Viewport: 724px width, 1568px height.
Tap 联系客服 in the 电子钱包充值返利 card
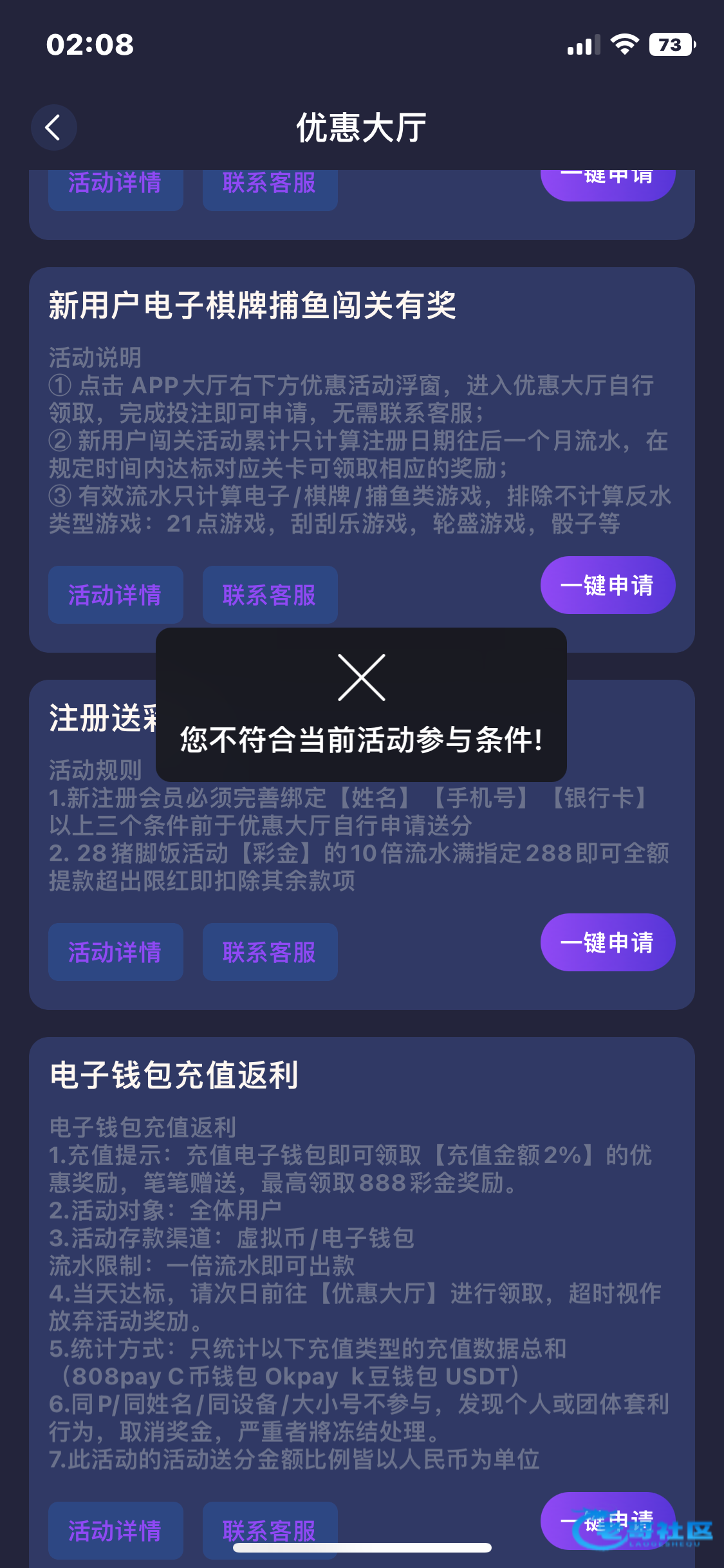tap(270, 1531)
